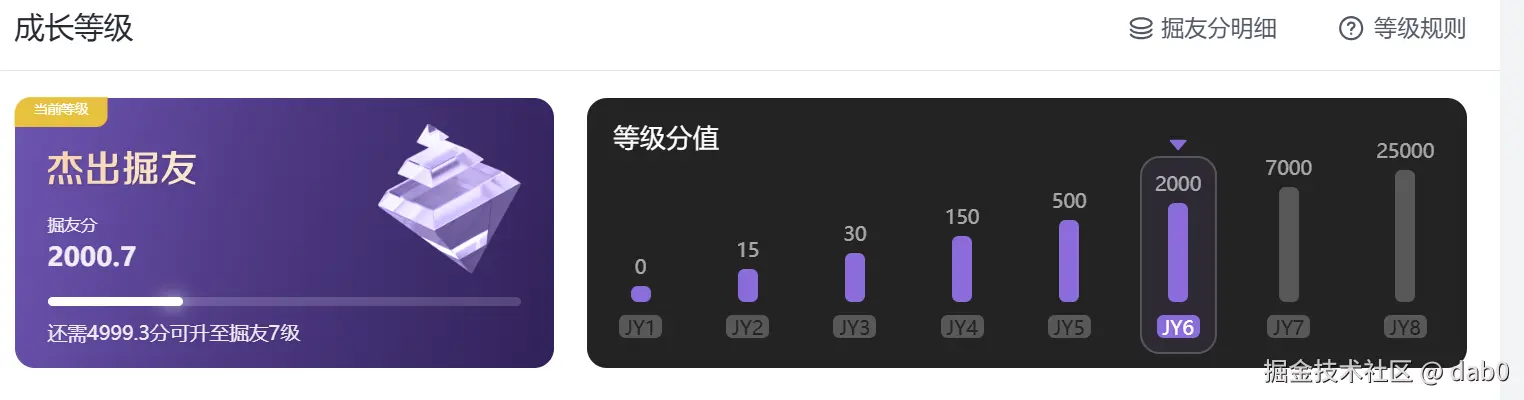View the 等级规则 level rules

click(x=1403, y=29)
